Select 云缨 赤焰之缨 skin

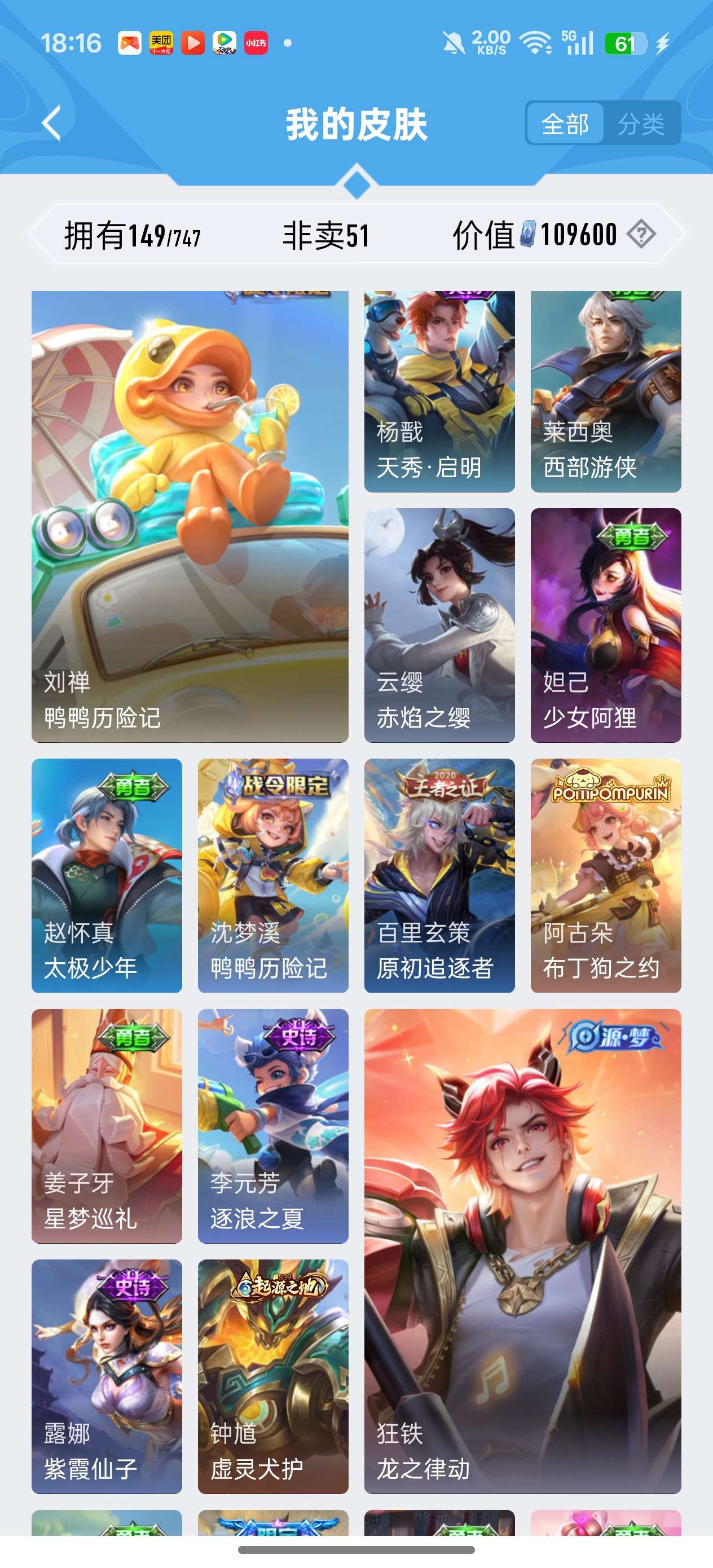439,624
